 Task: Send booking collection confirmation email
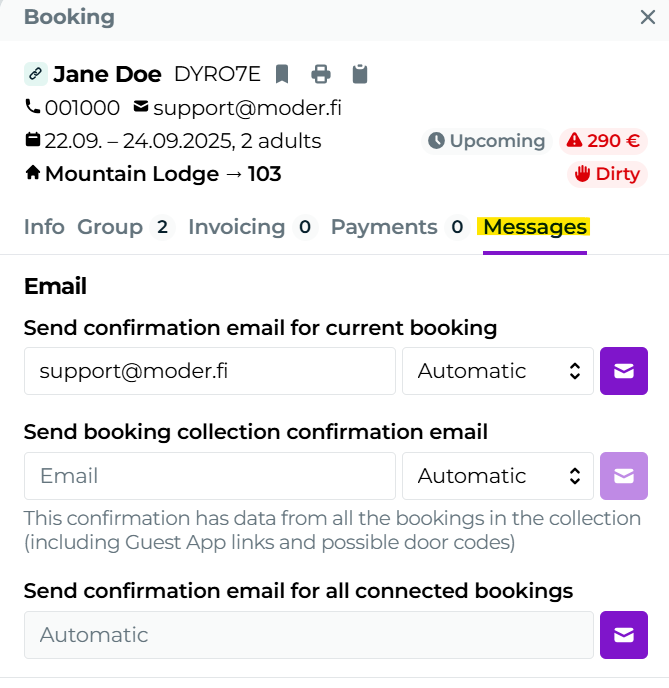click(624, 476)
